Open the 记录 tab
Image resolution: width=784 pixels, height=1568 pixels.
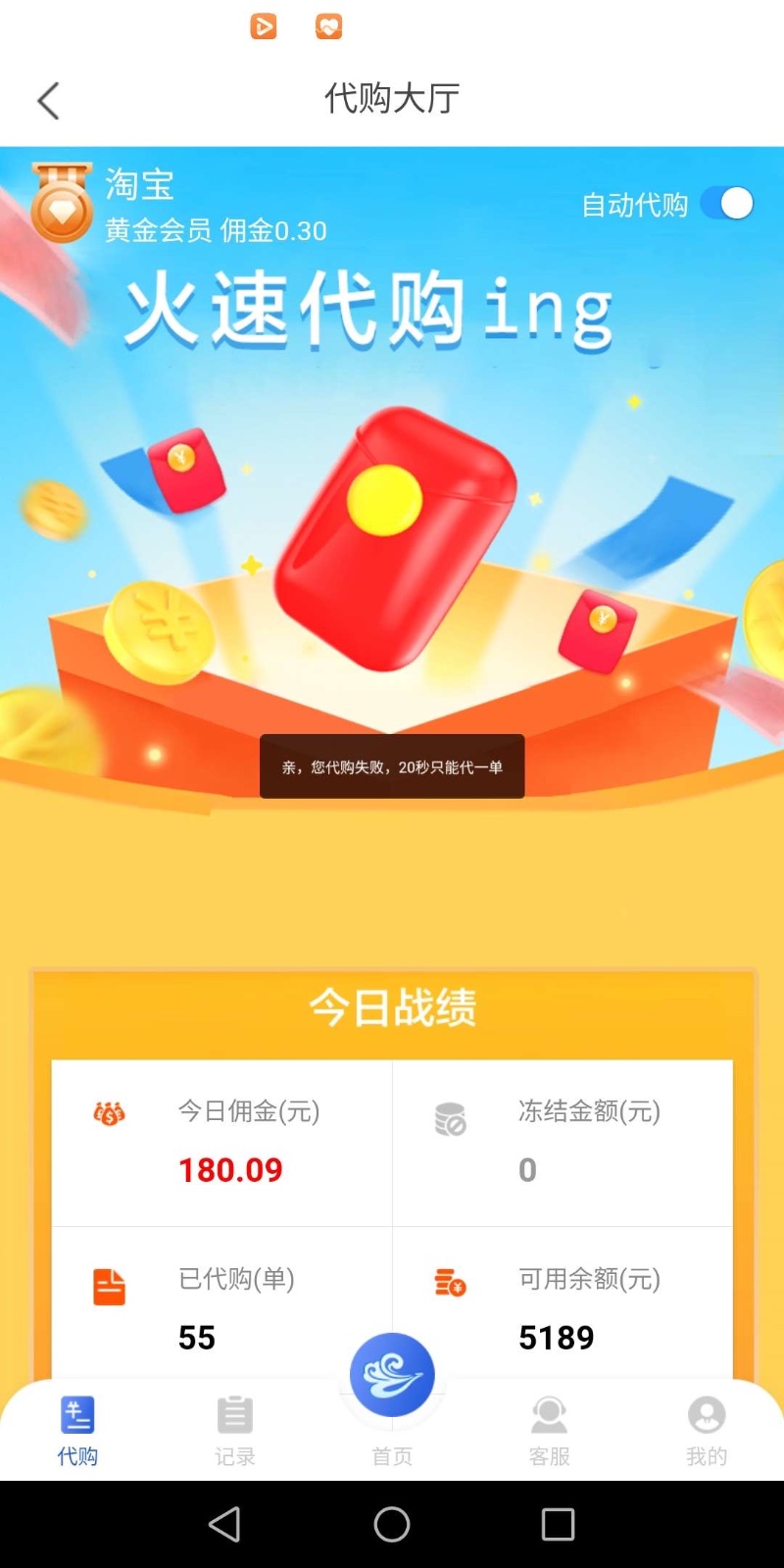(235, 1431)
